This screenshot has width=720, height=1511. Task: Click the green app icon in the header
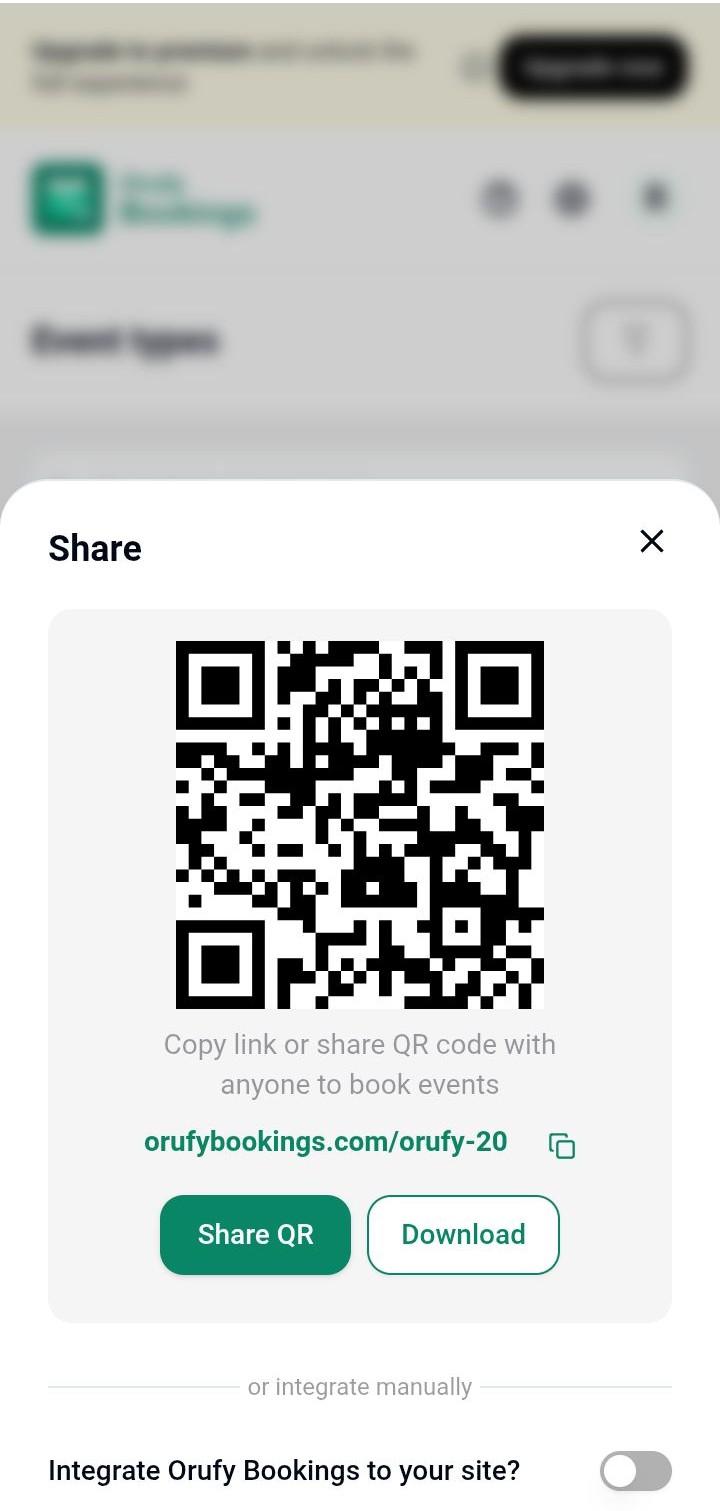tap(68, 197)
